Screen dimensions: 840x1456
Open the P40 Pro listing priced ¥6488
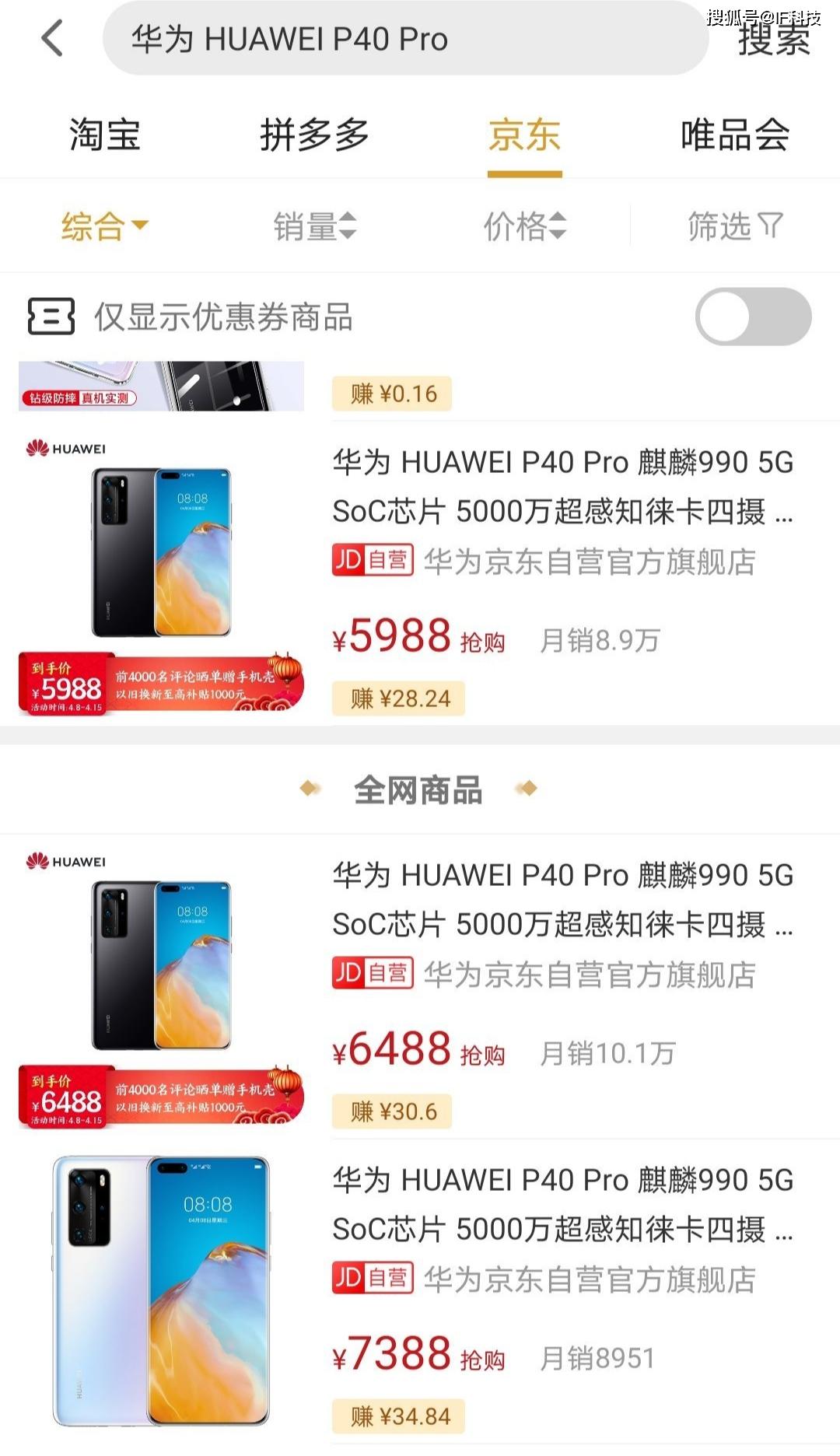coord(562,900)
